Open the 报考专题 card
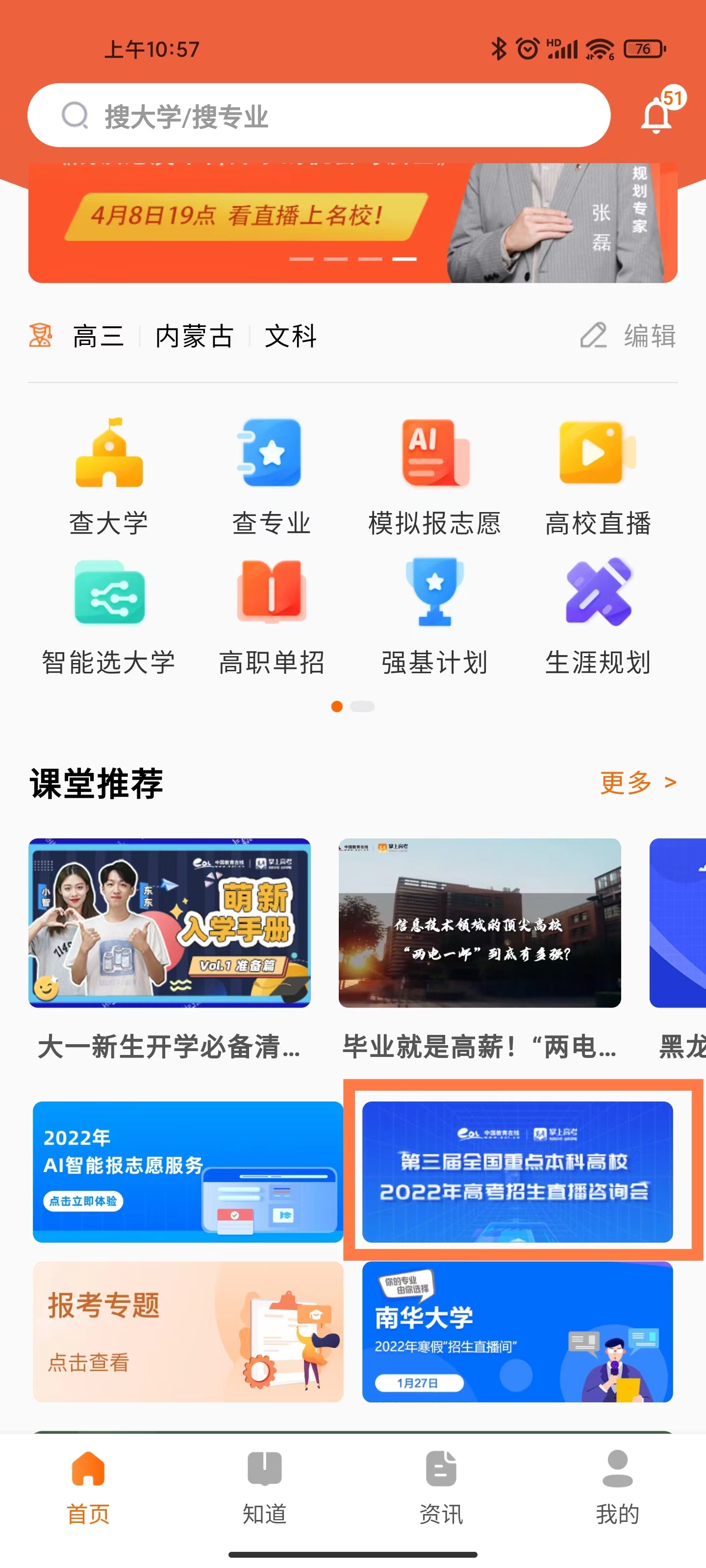This screenshot has height=1568, width=706. coord(188,1331)
